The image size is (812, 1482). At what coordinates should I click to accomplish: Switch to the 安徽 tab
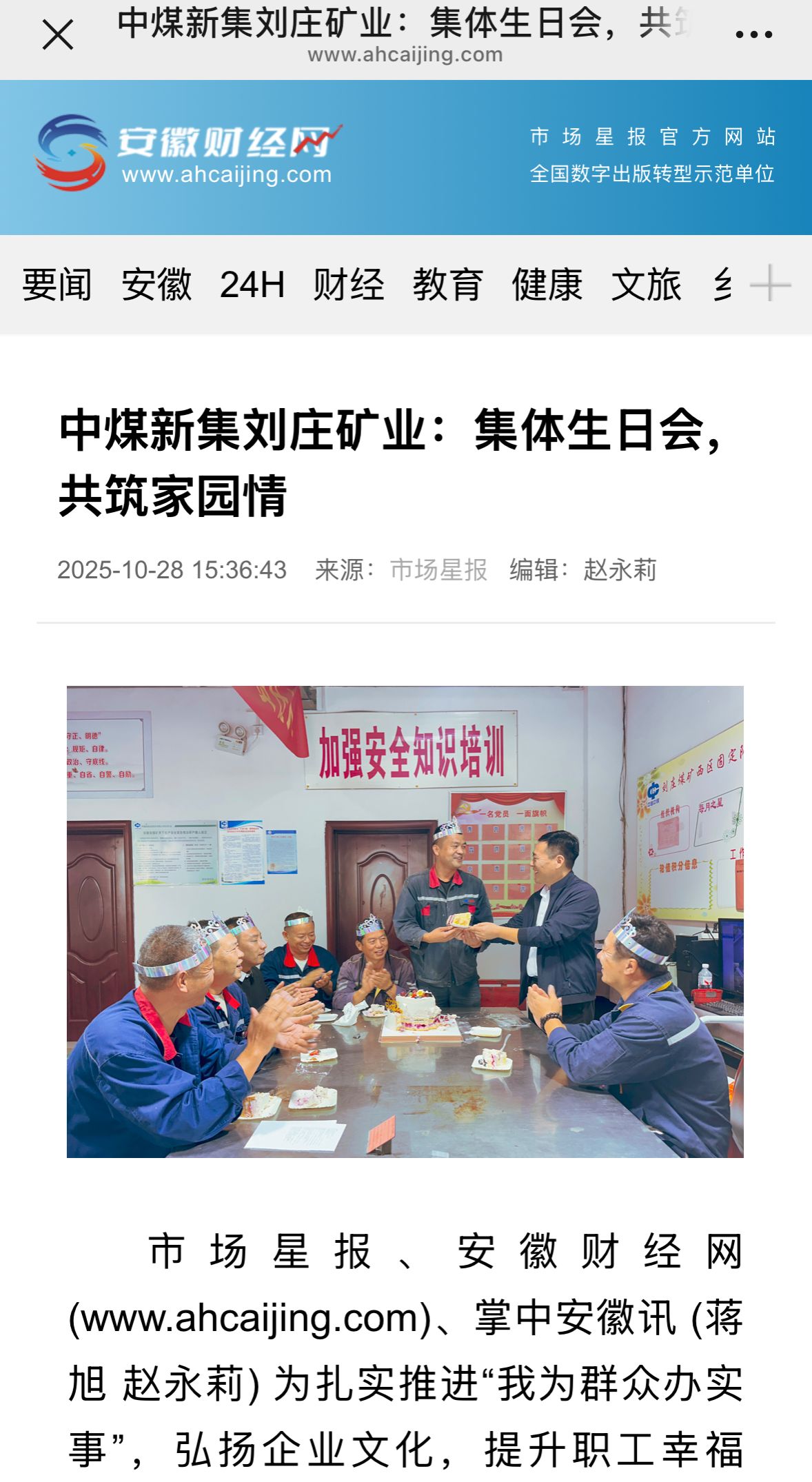point(156,285)
